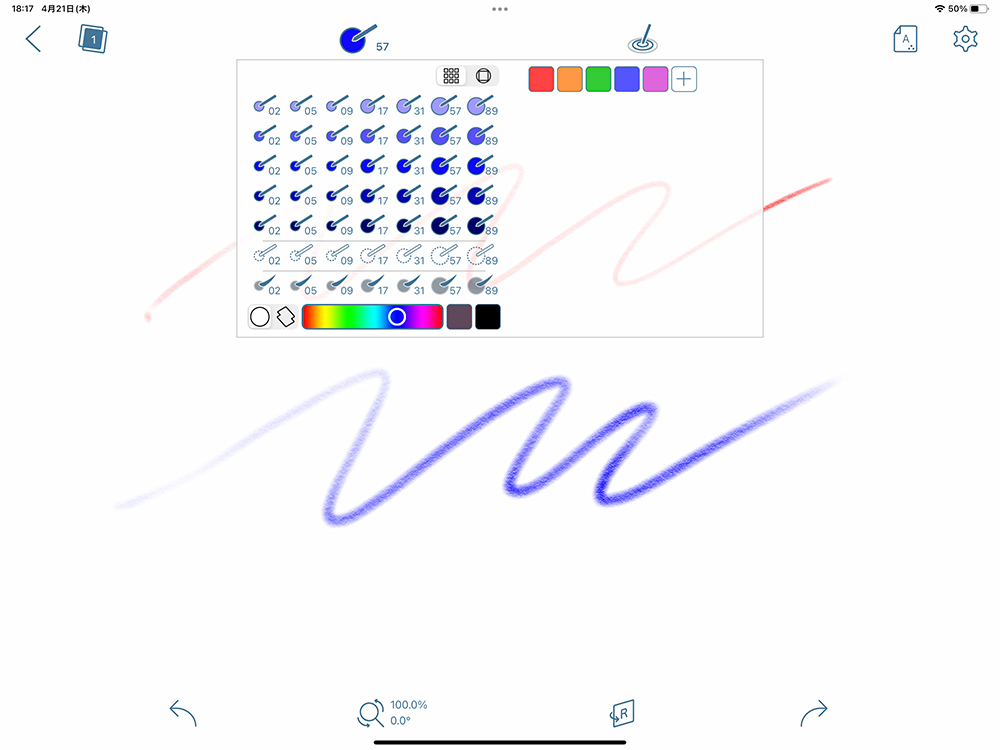Tap the current blue brush 57 indicator
1000x750 pixels.
(x=356, y=38)
